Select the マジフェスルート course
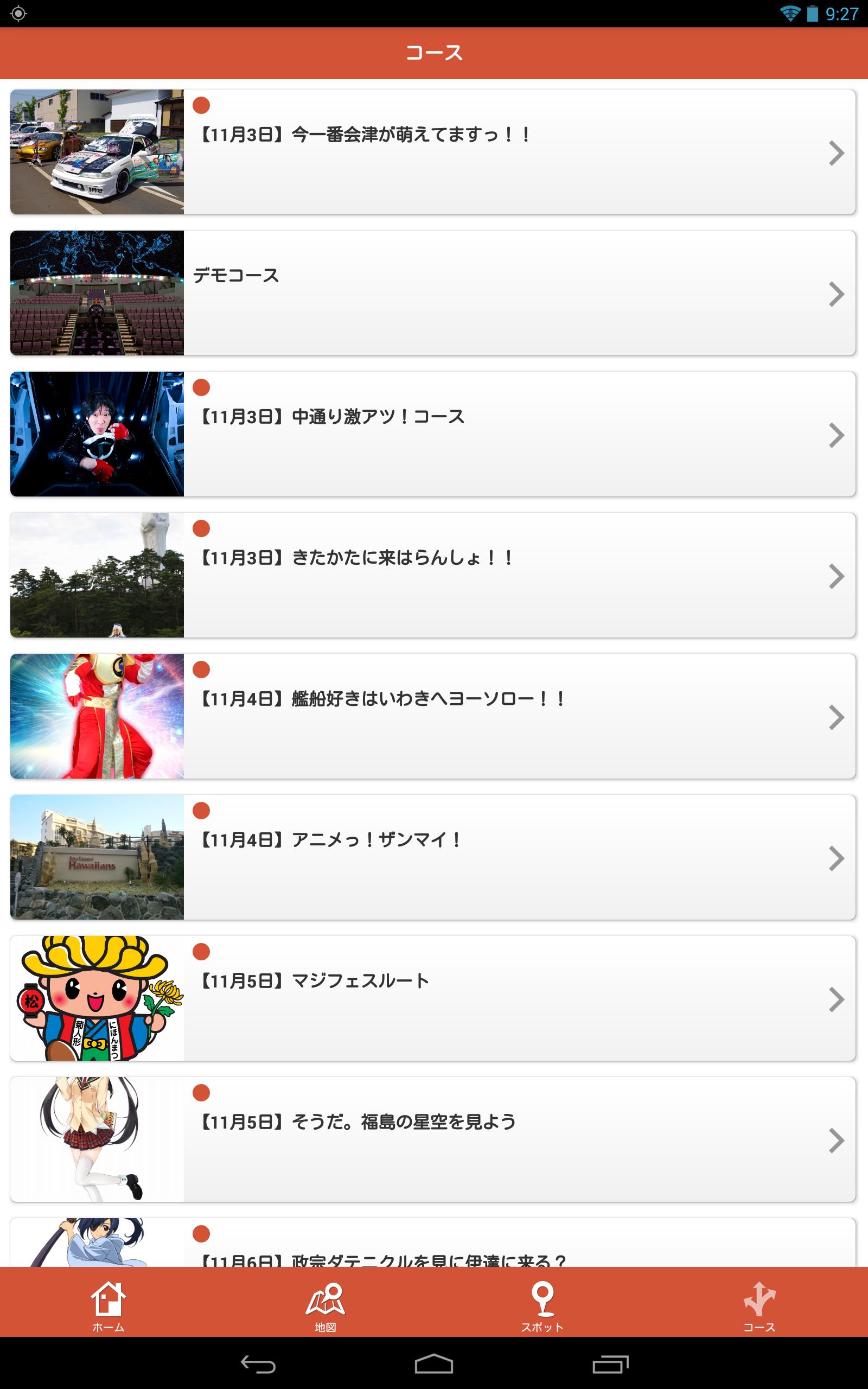Image resolution: width=868 pixels, height=1389 pixels. click(433, 999)
